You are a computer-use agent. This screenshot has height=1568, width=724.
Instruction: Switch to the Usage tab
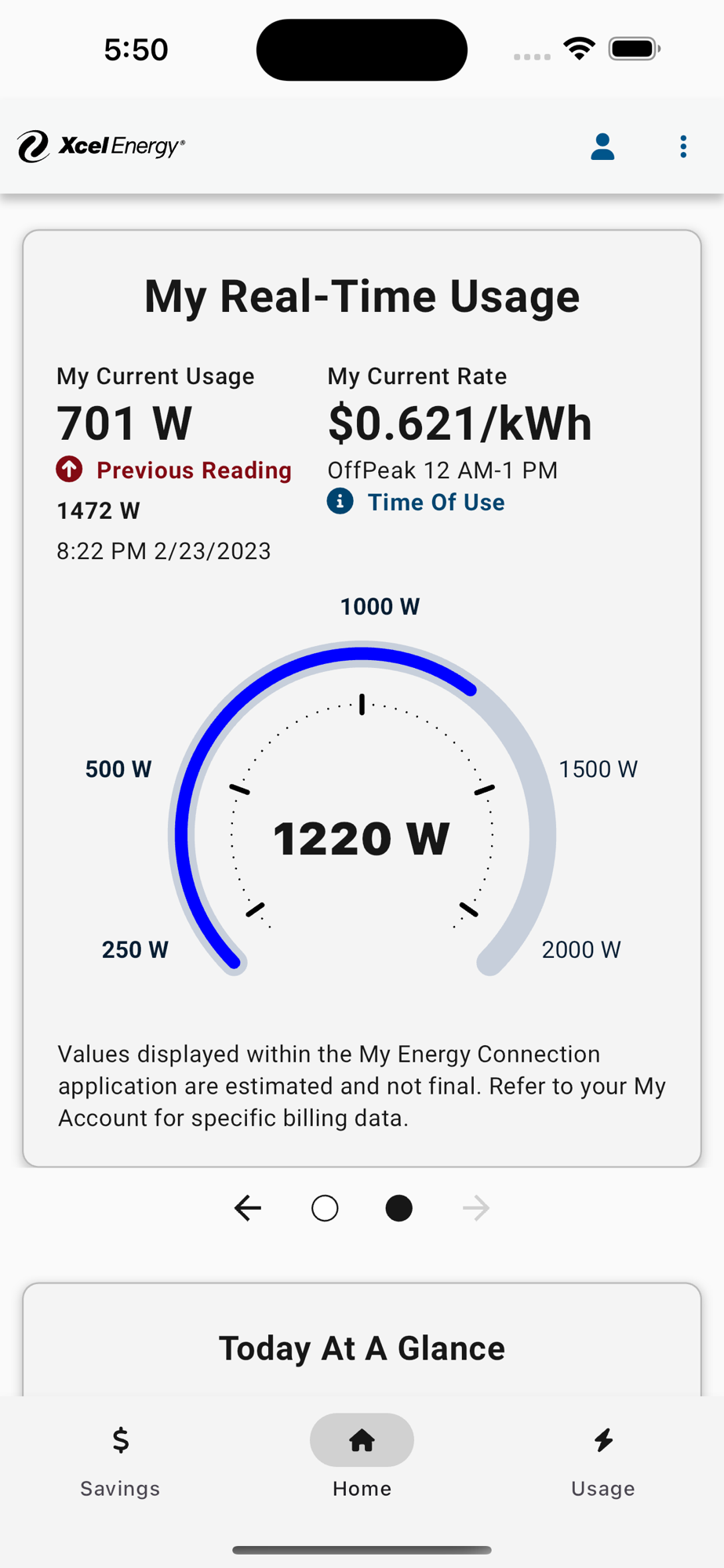click(602, 1460)
